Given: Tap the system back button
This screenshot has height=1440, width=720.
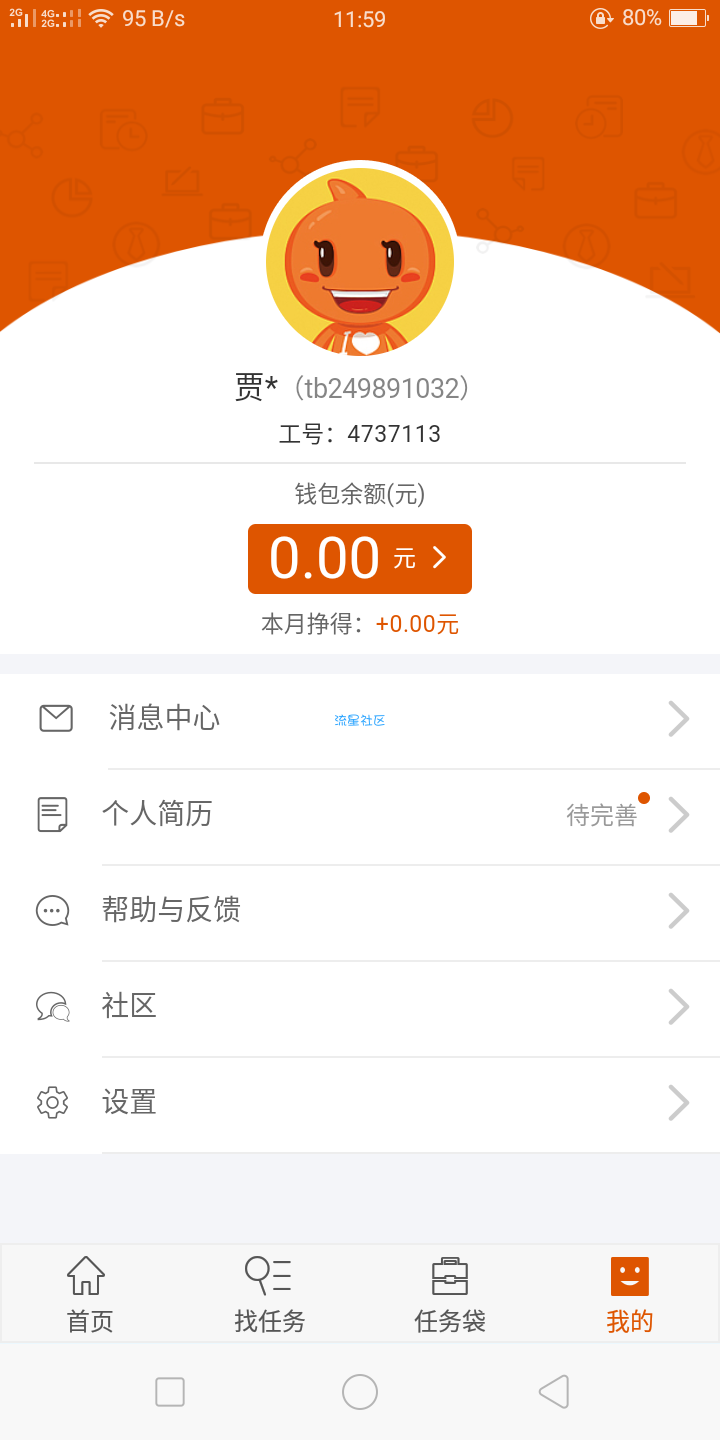Looking at the screenshot, I should pos(553,1392).
